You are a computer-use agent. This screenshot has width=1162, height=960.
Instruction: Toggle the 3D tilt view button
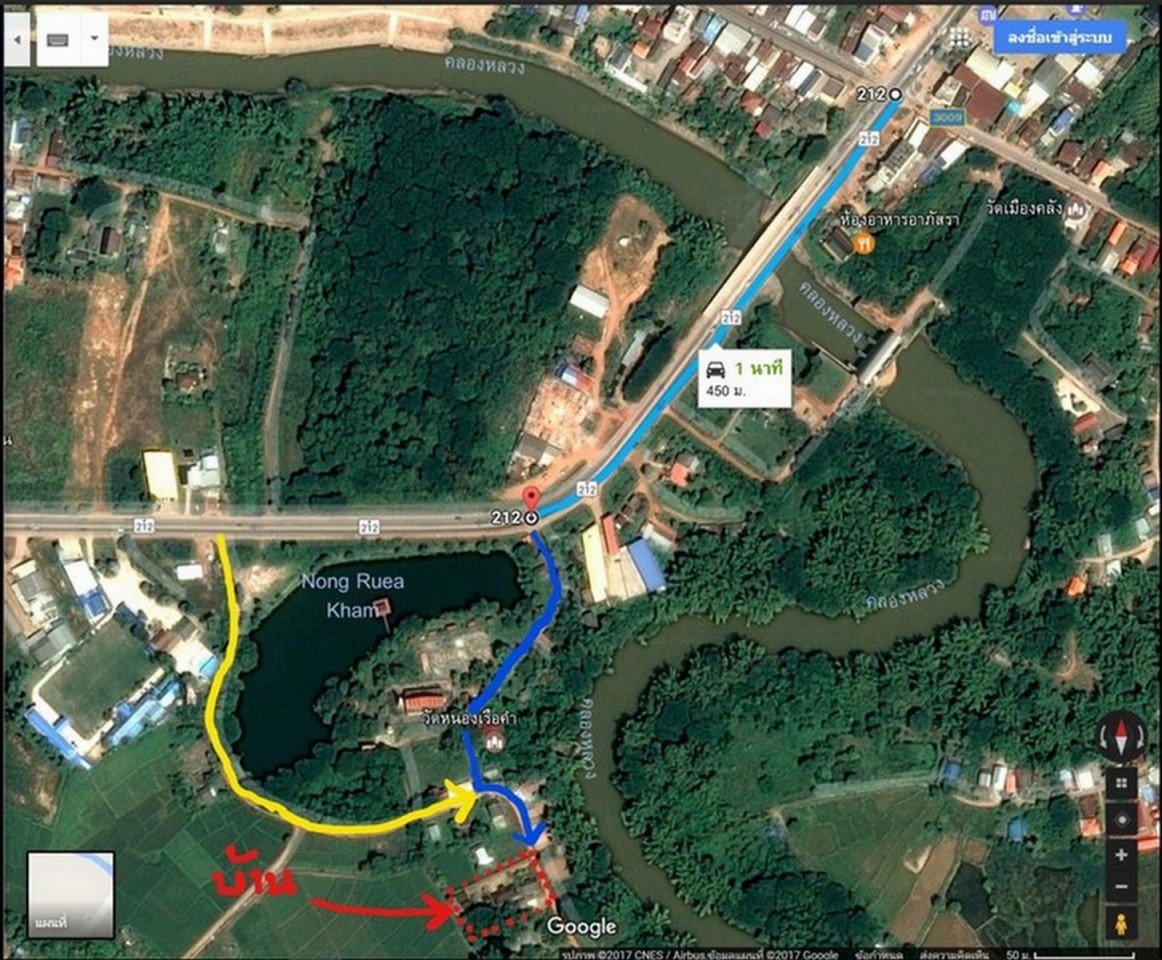pos(1121,785)
